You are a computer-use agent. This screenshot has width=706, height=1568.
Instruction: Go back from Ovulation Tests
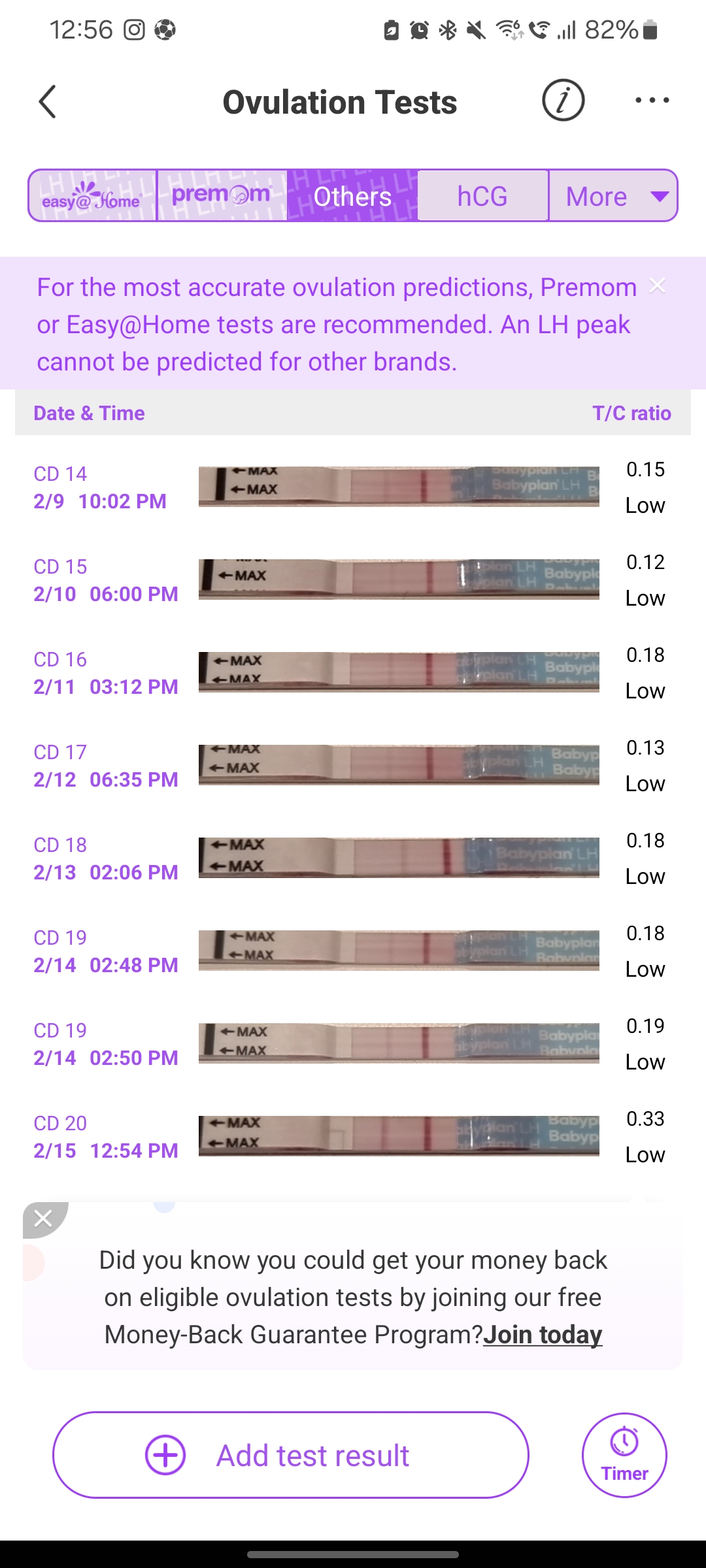coord(48,102)
